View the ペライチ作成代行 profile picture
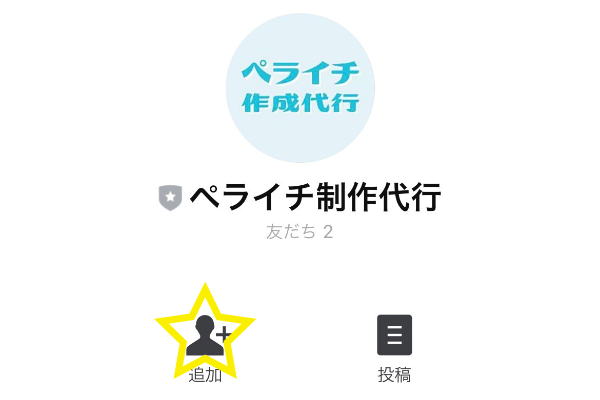The height and width of the screenshot is (400, 600). click(300, 88)
